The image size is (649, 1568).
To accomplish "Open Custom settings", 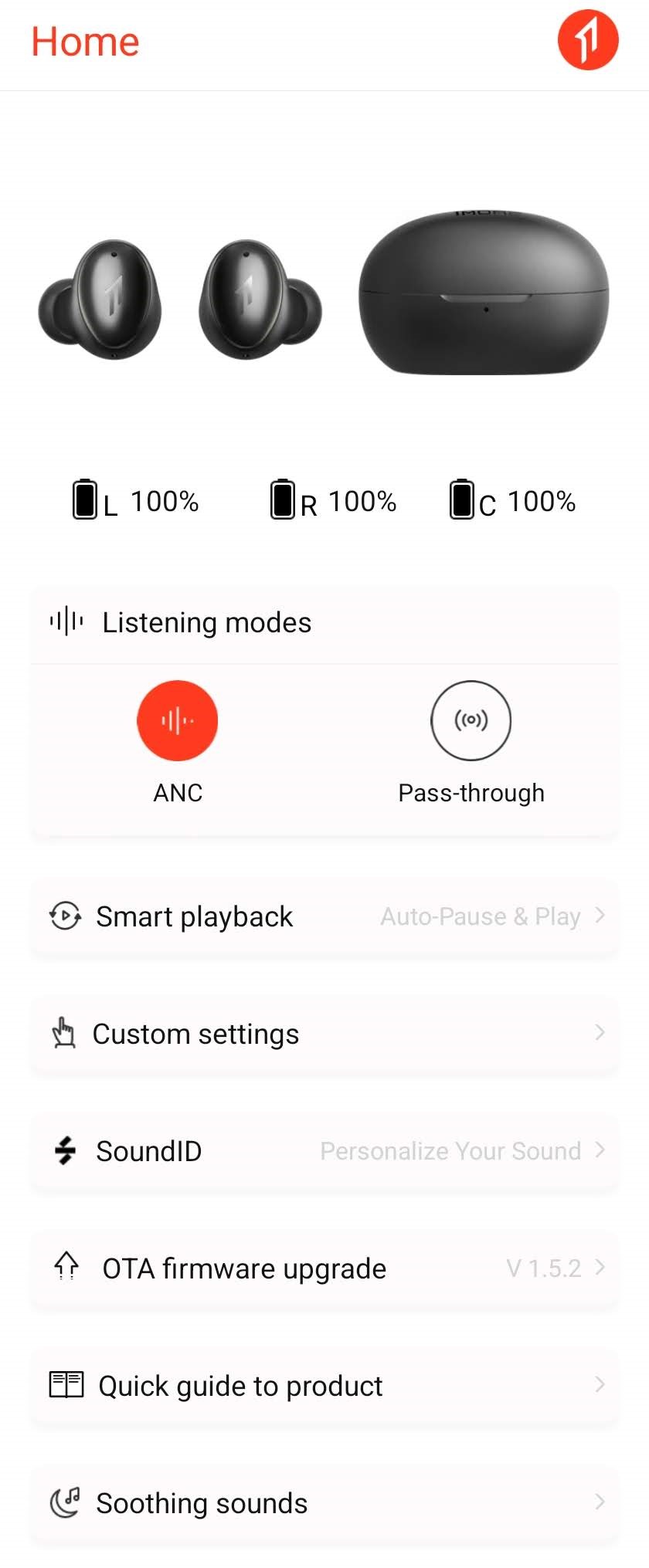I will click(x=324, y=1034).
